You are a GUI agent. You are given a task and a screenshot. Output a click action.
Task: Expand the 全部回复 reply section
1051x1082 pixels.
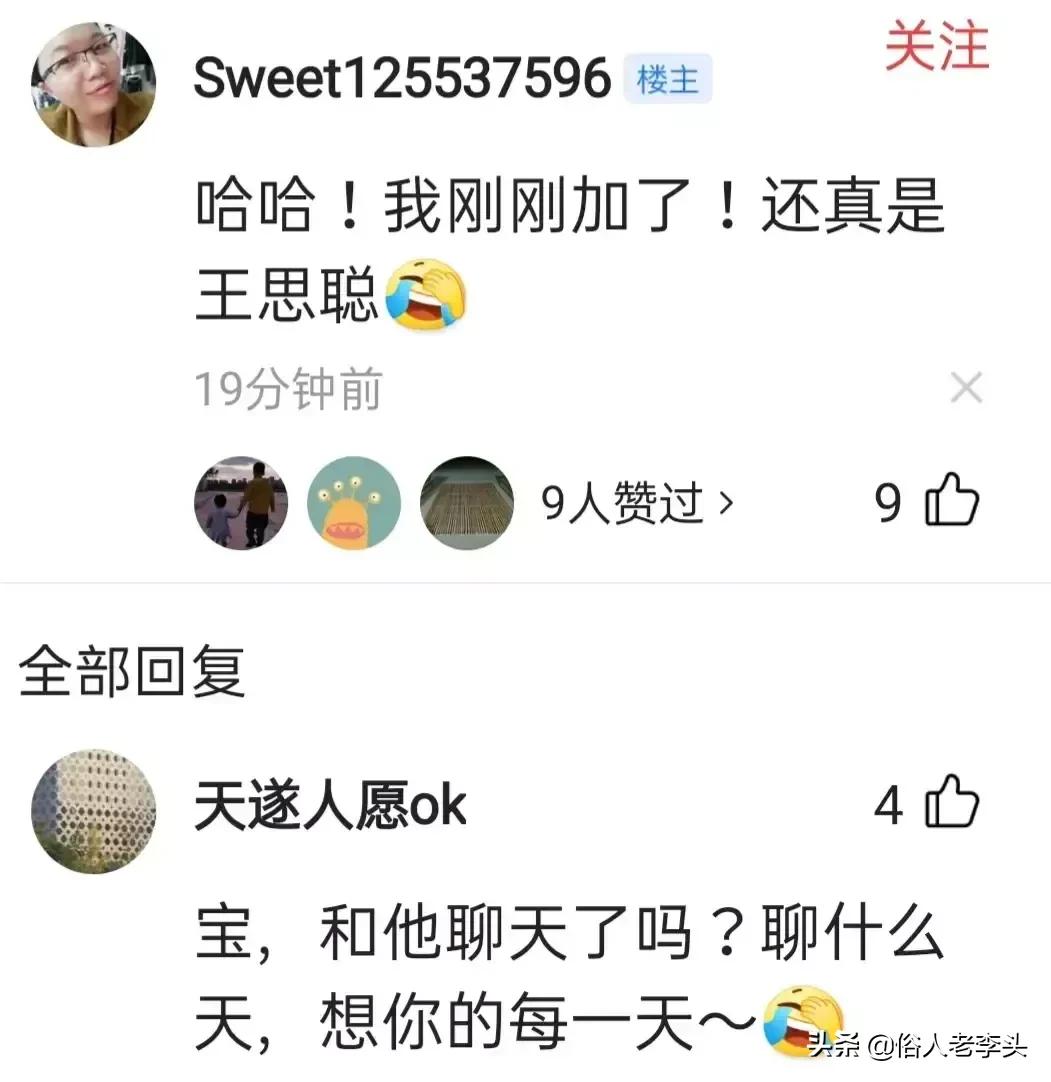tap(130, 672)
